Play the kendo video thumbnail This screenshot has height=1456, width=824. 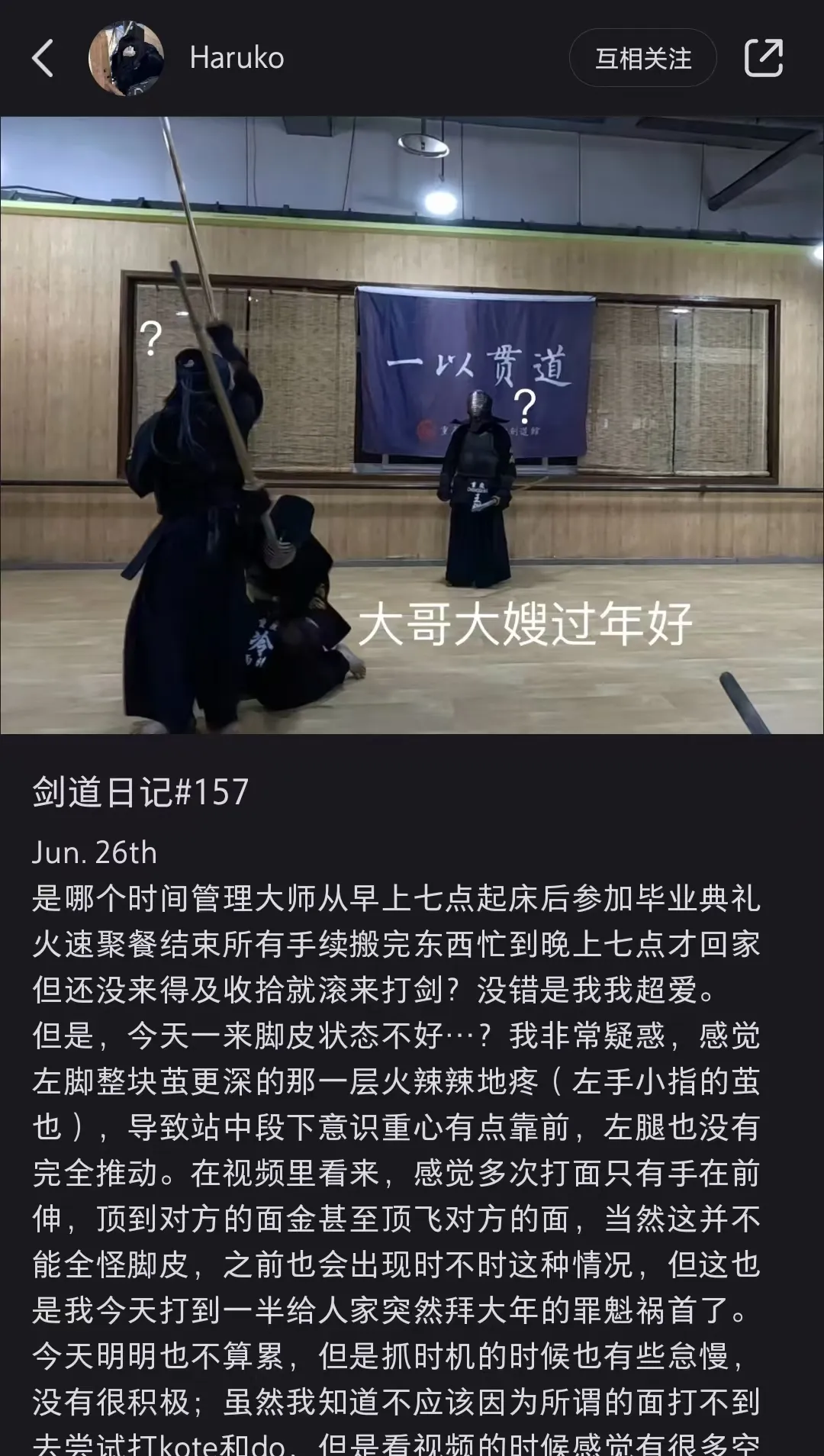tap(412, 424)
